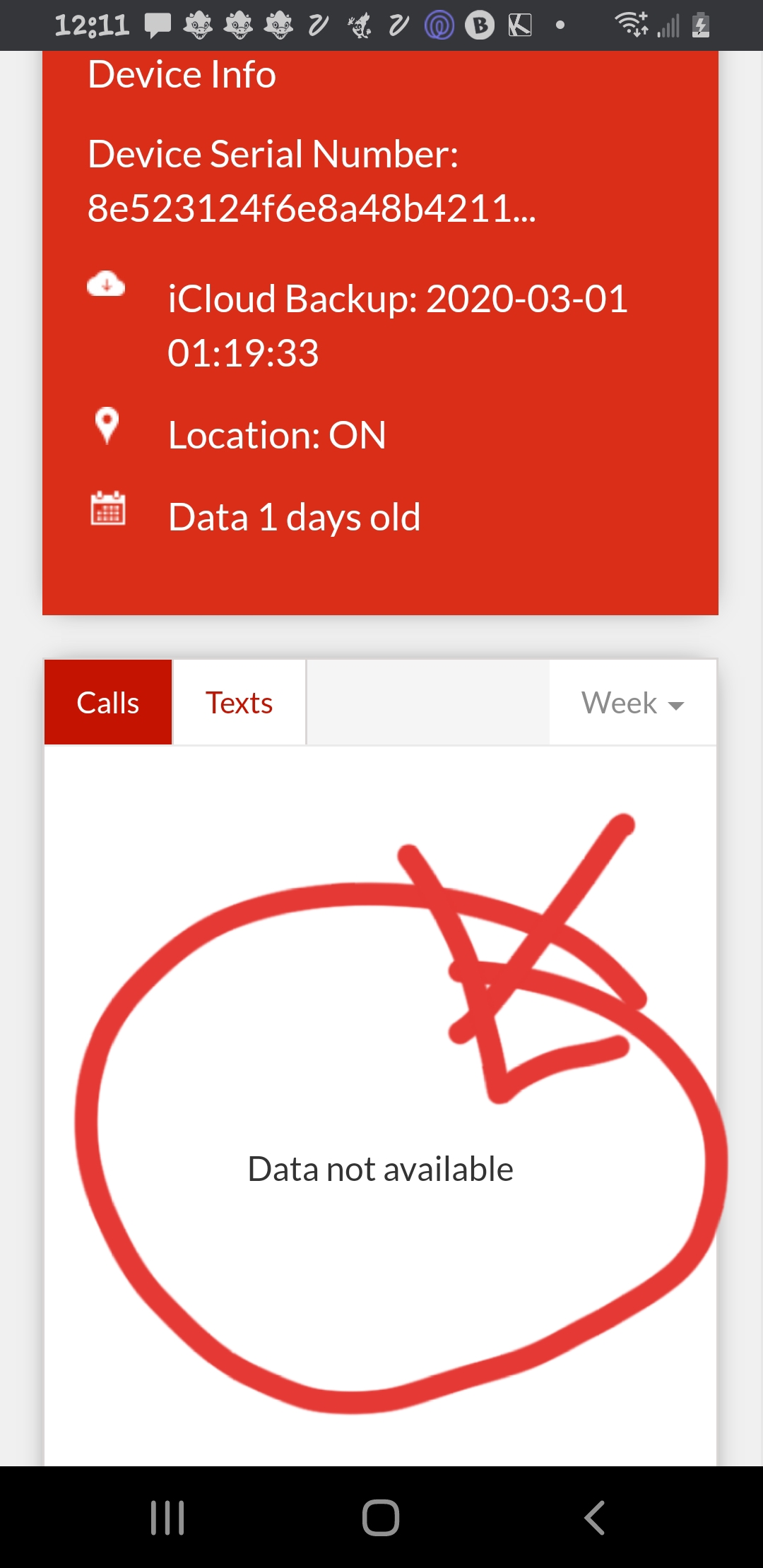
Task: Expand the Week dropdown
Action: click(x=632, y=703)
